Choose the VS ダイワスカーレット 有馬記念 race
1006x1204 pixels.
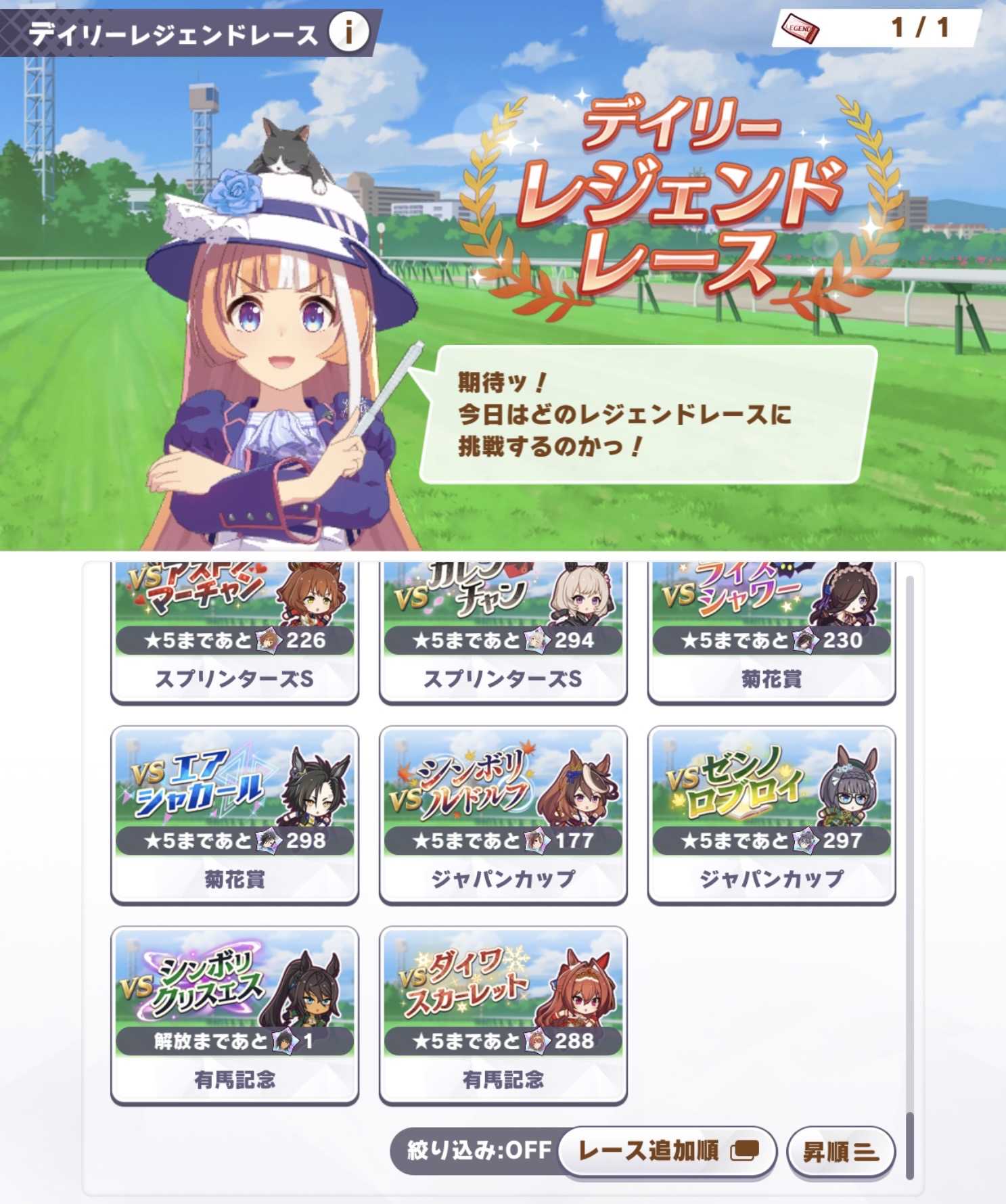pos(503,1015)
